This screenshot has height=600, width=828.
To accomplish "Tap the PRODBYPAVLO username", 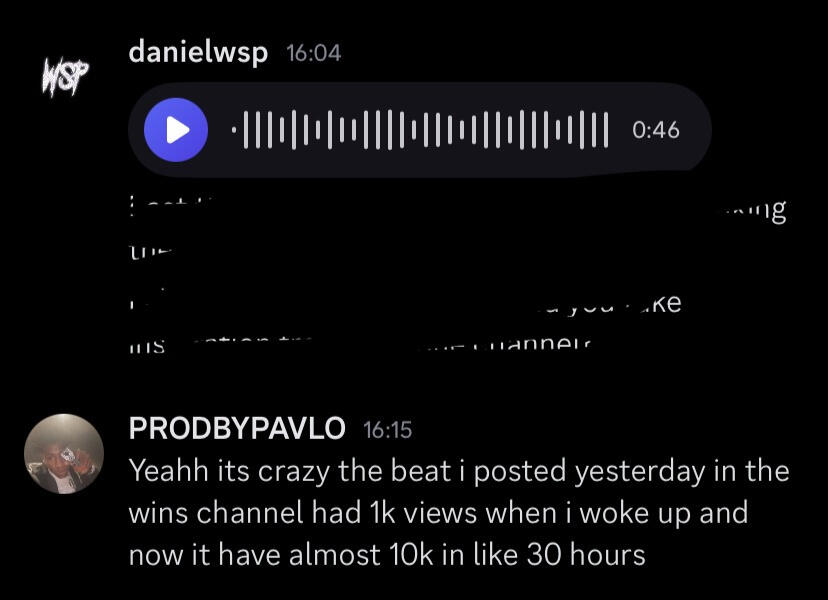I will [237, 429].
